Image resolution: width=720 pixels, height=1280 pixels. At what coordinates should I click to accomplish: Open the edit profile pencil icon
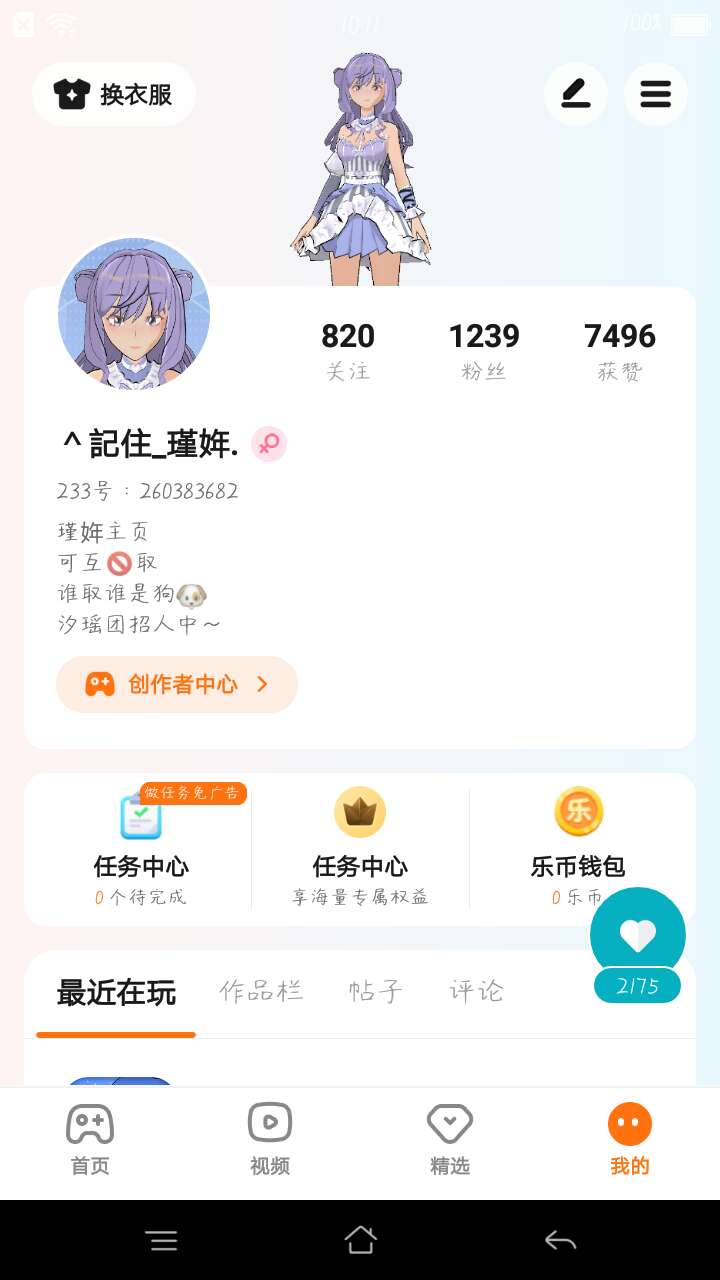click(575, 94)
